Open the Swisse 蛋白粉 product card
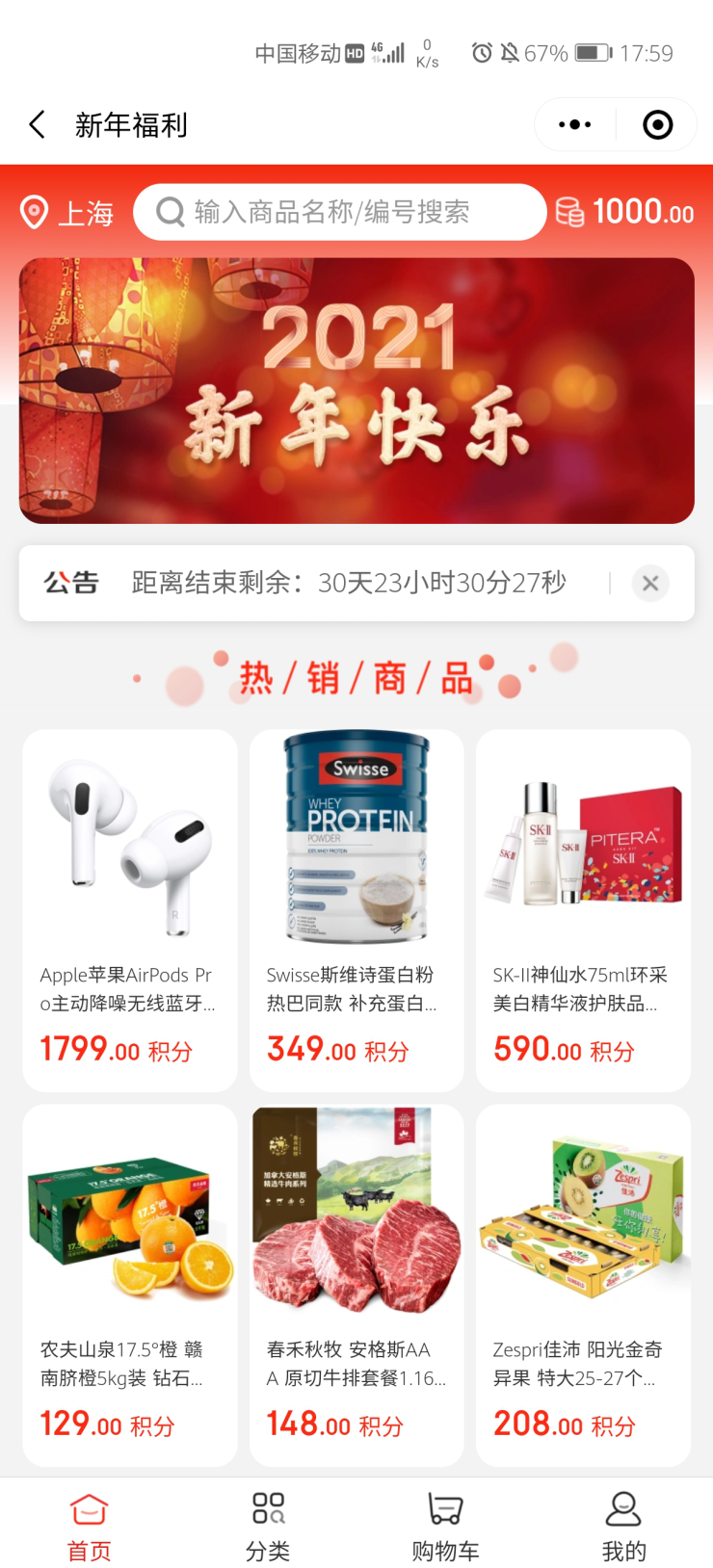The height and width of the screenshot is (1568, 713). 356,909
